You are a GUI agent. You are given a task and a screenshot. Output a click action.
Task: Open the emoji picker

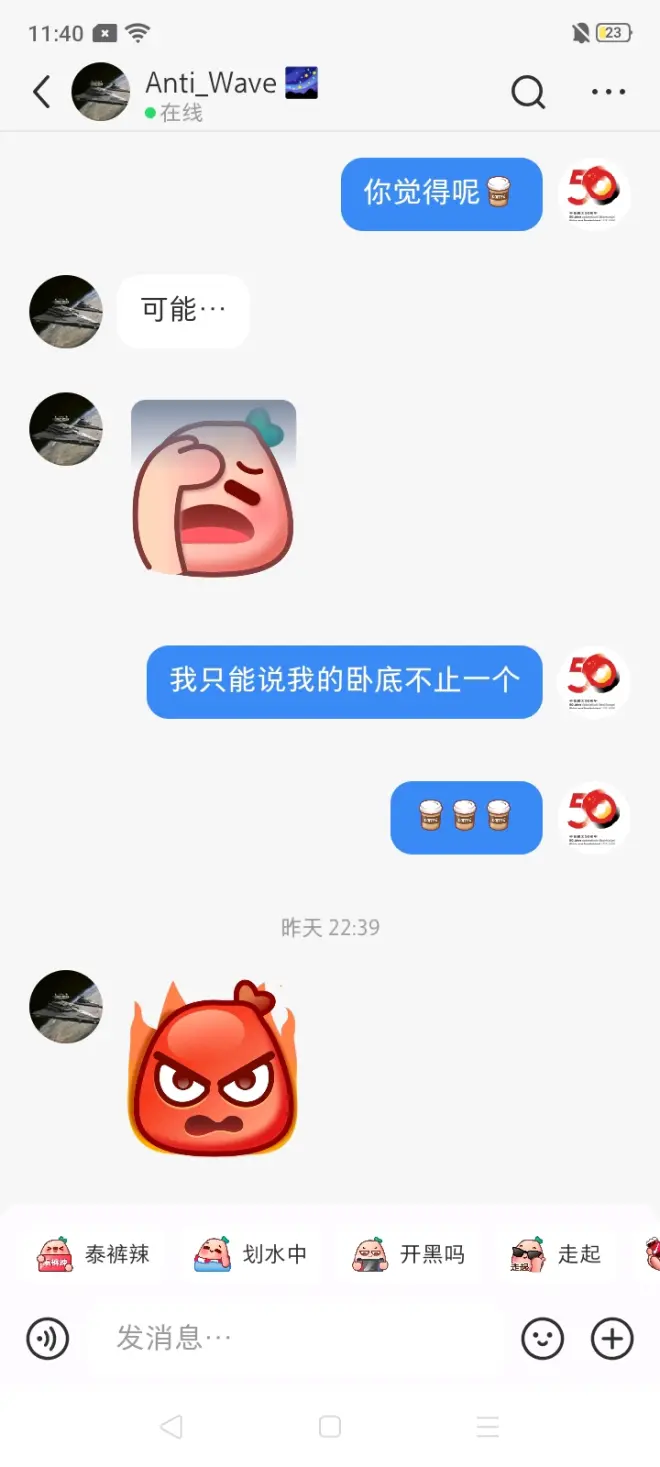(x=543, y=1338)
